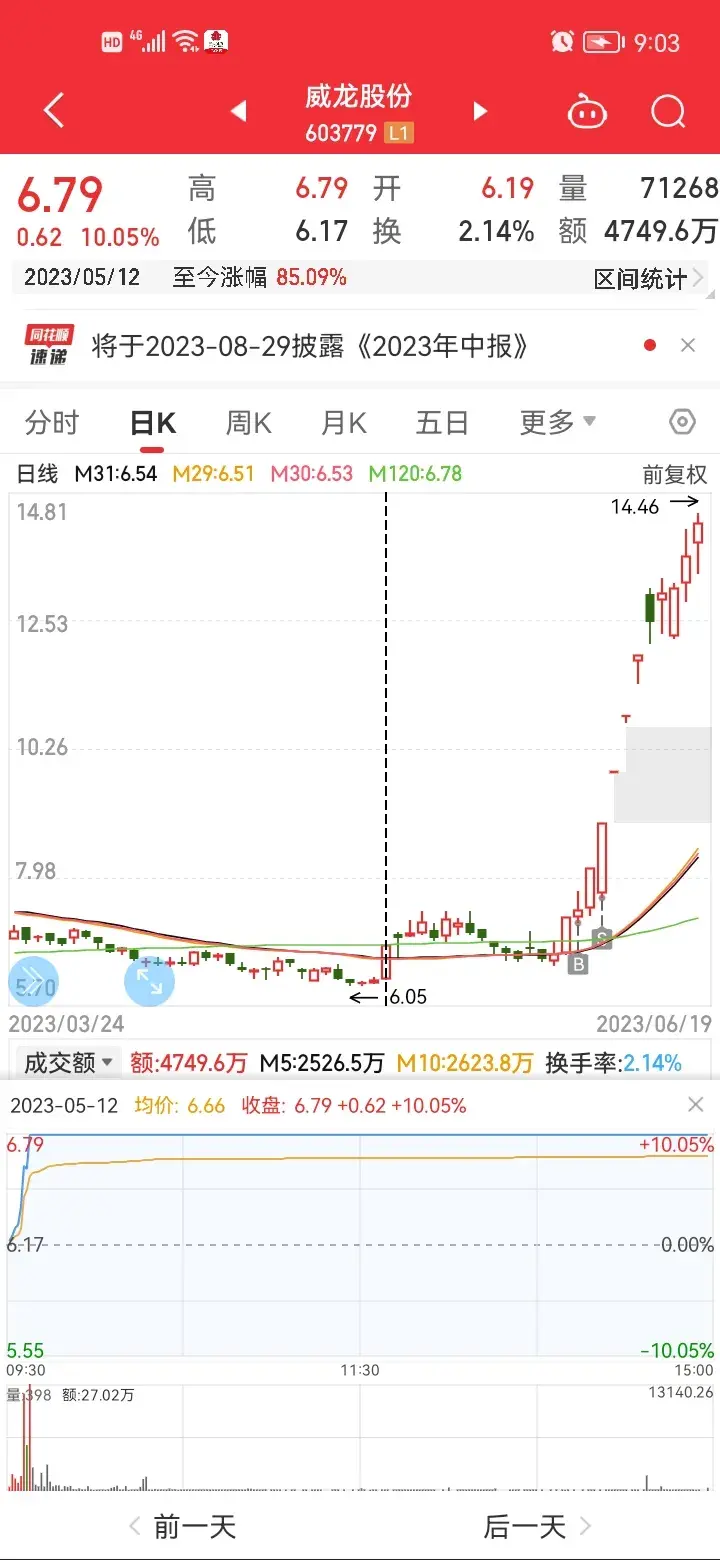Screen dimensions: 720x1560
Task: Dismiss the 速递 notice banner
Action: (x=688, y=346)
